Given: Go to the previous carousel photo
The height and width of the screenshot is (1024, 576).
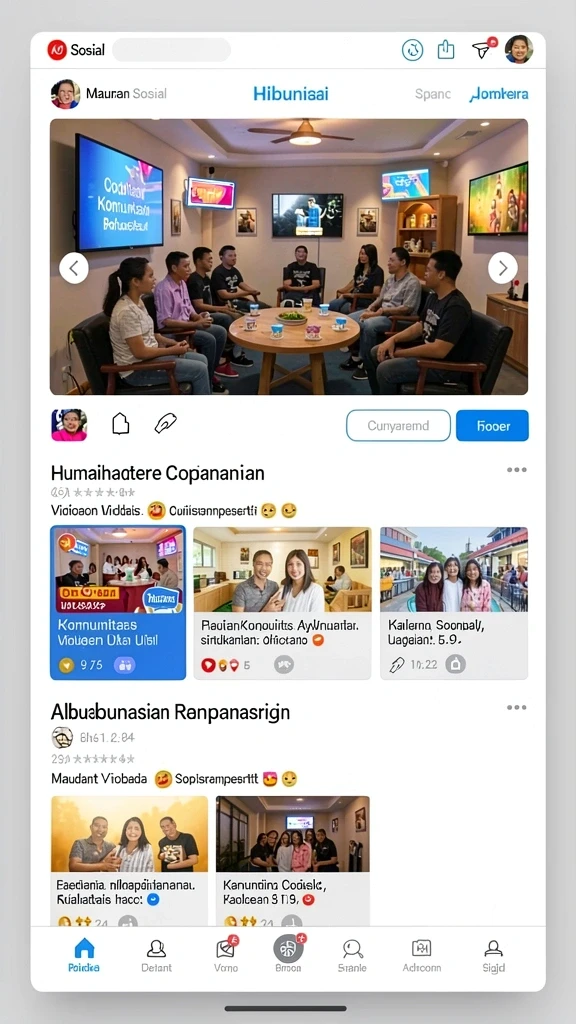Looking at the screenshot, I should pyautogui.click(x=74, y=268).
